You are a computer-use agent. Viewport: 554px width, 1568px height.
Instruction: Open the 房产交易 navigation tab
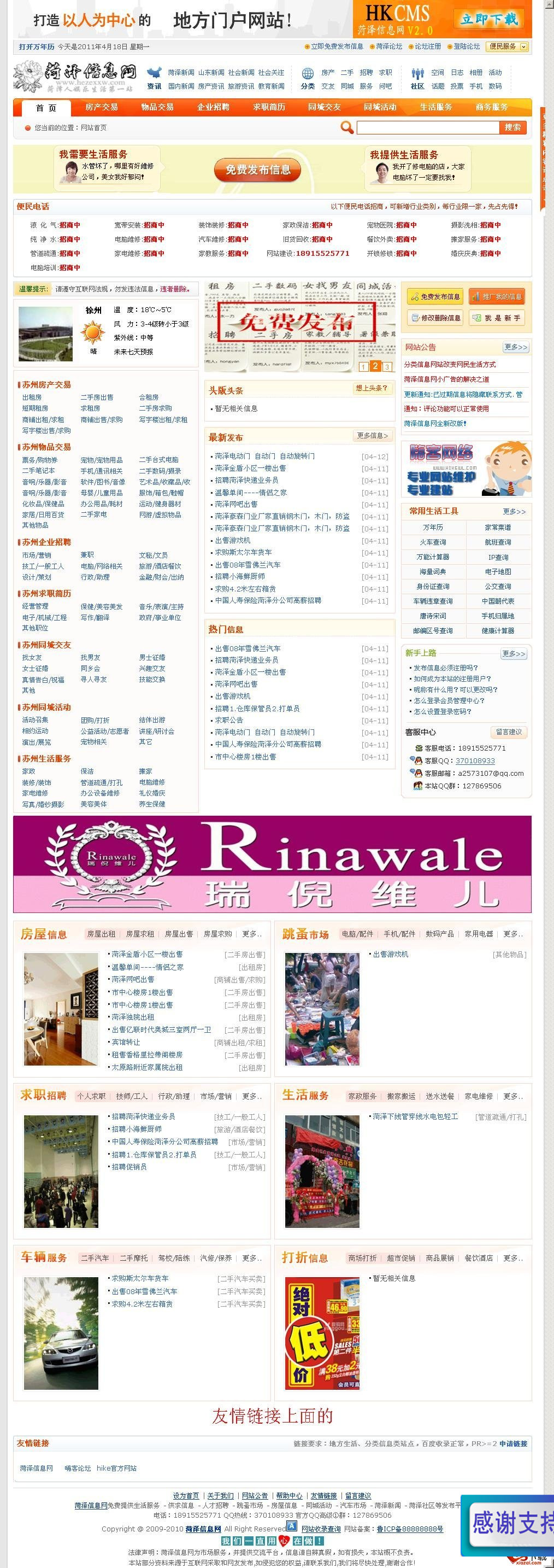tap(101, 107)
